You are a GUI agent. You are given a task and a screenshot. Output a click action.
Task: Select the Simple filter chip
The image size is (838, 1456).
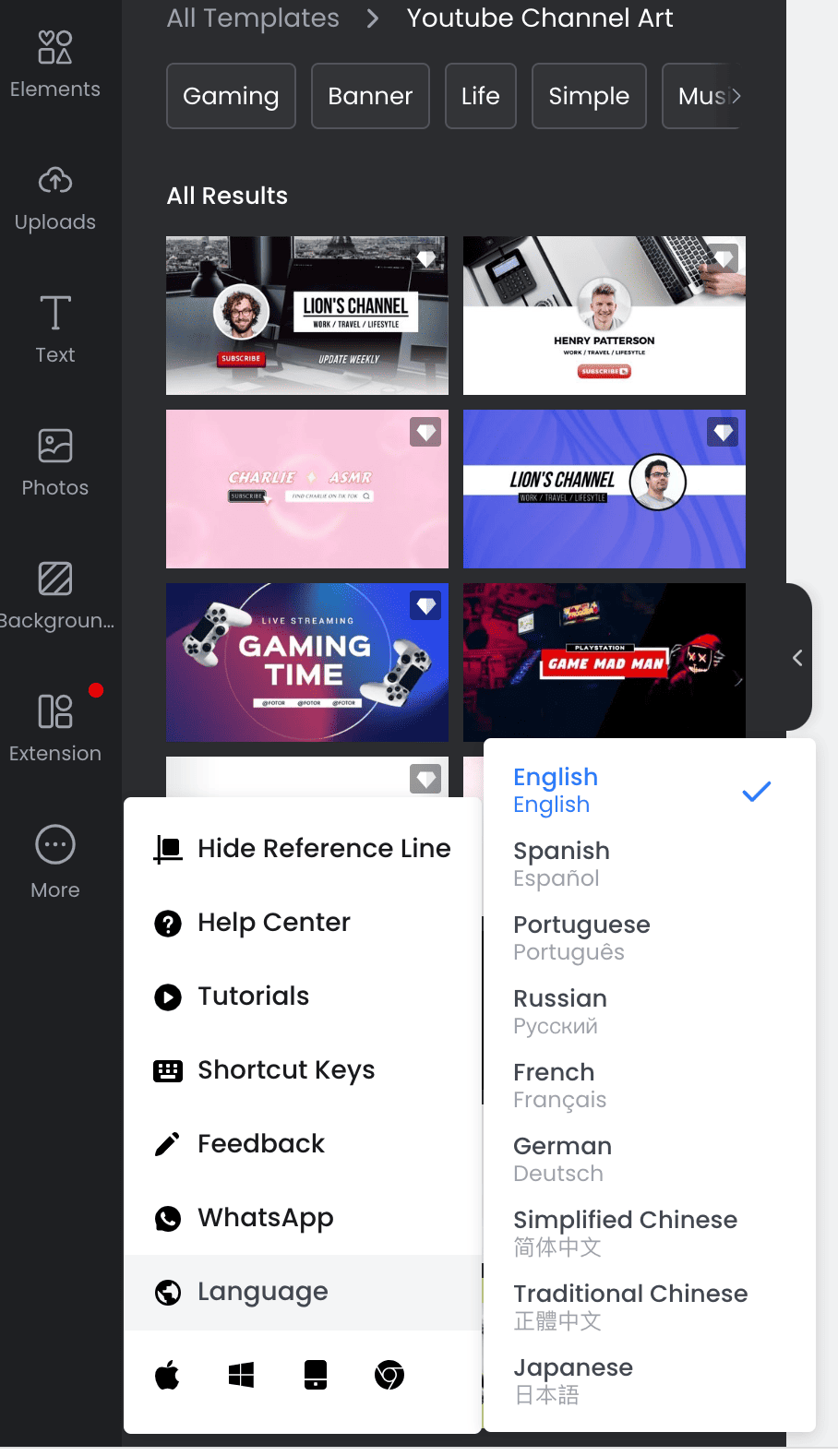pyautogui.click(x=589, y=96)
